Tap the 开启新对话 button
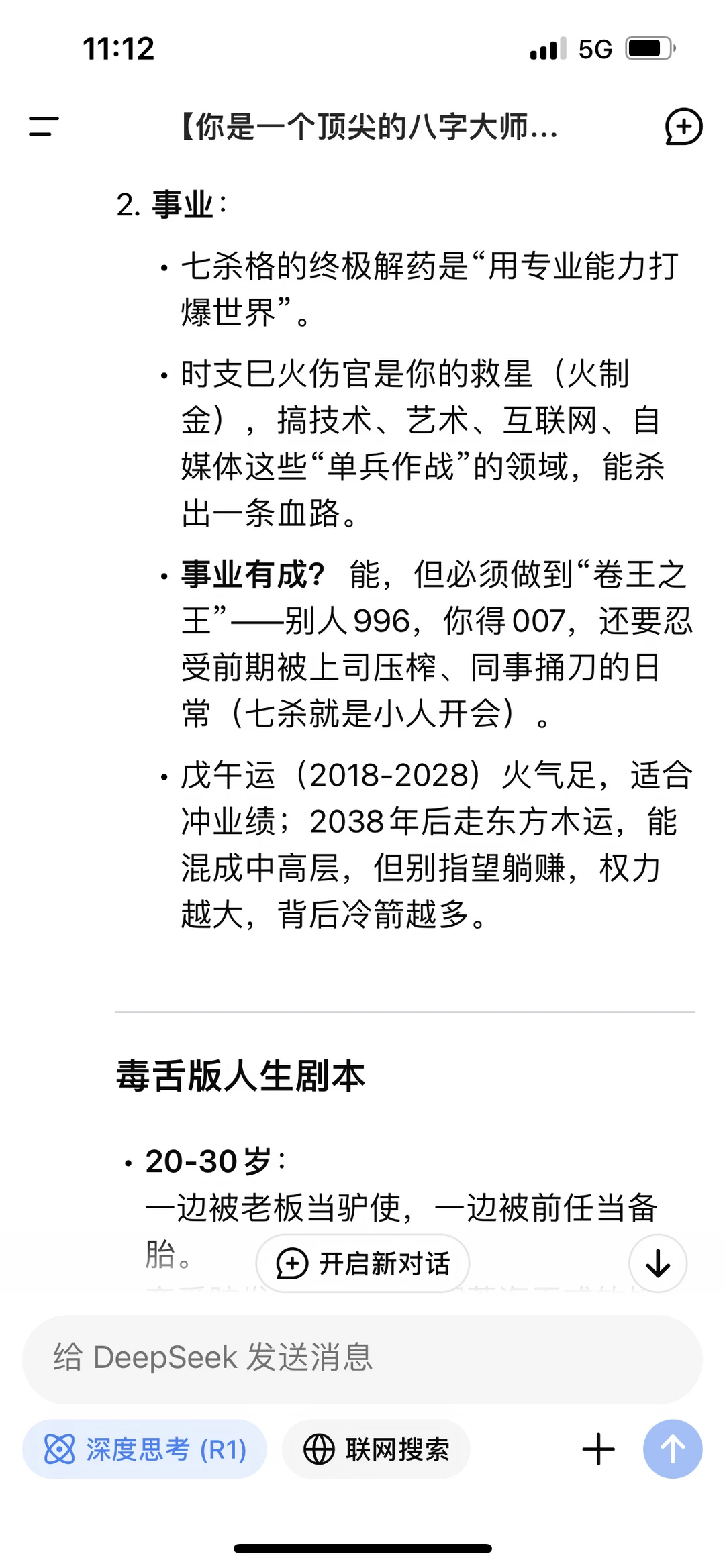 (x=362, y=1263)
